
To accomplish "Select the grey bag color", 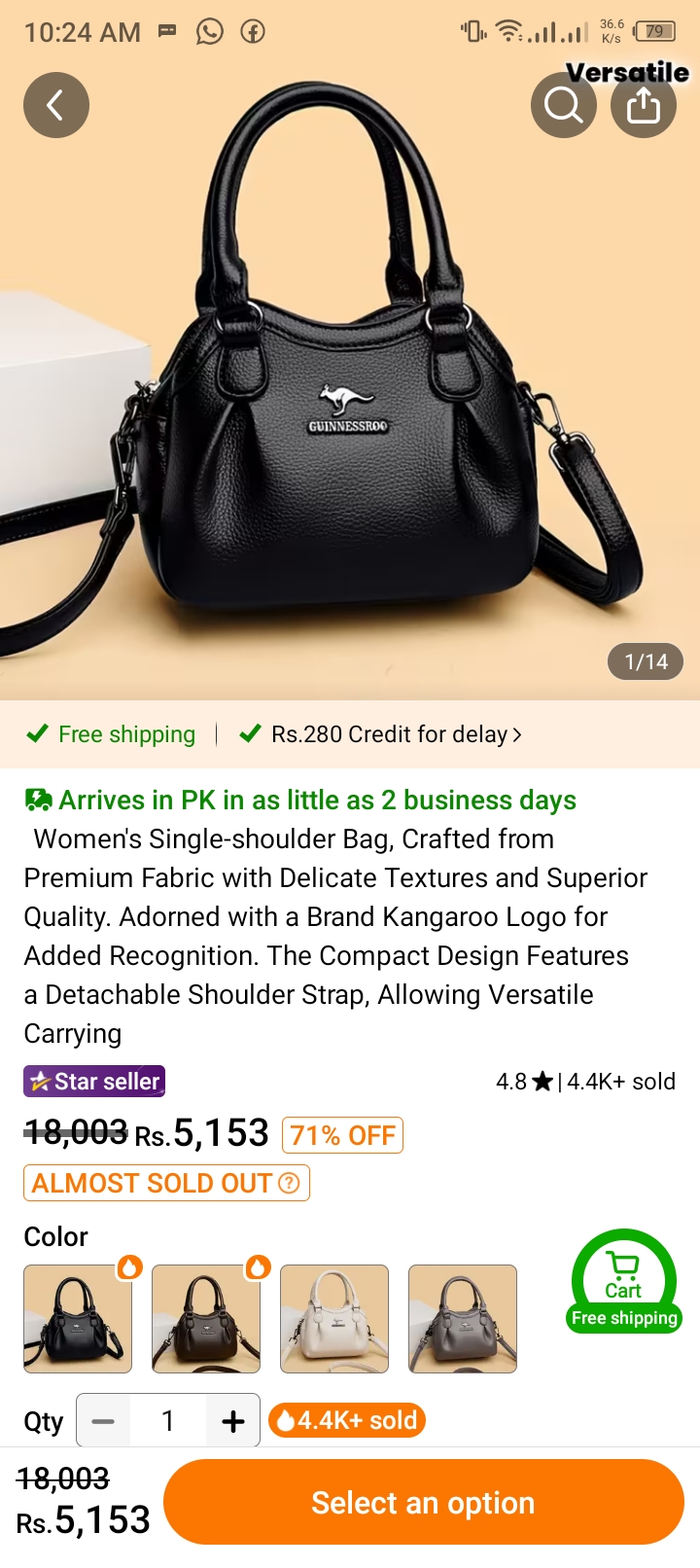I will pos(463,1319).
